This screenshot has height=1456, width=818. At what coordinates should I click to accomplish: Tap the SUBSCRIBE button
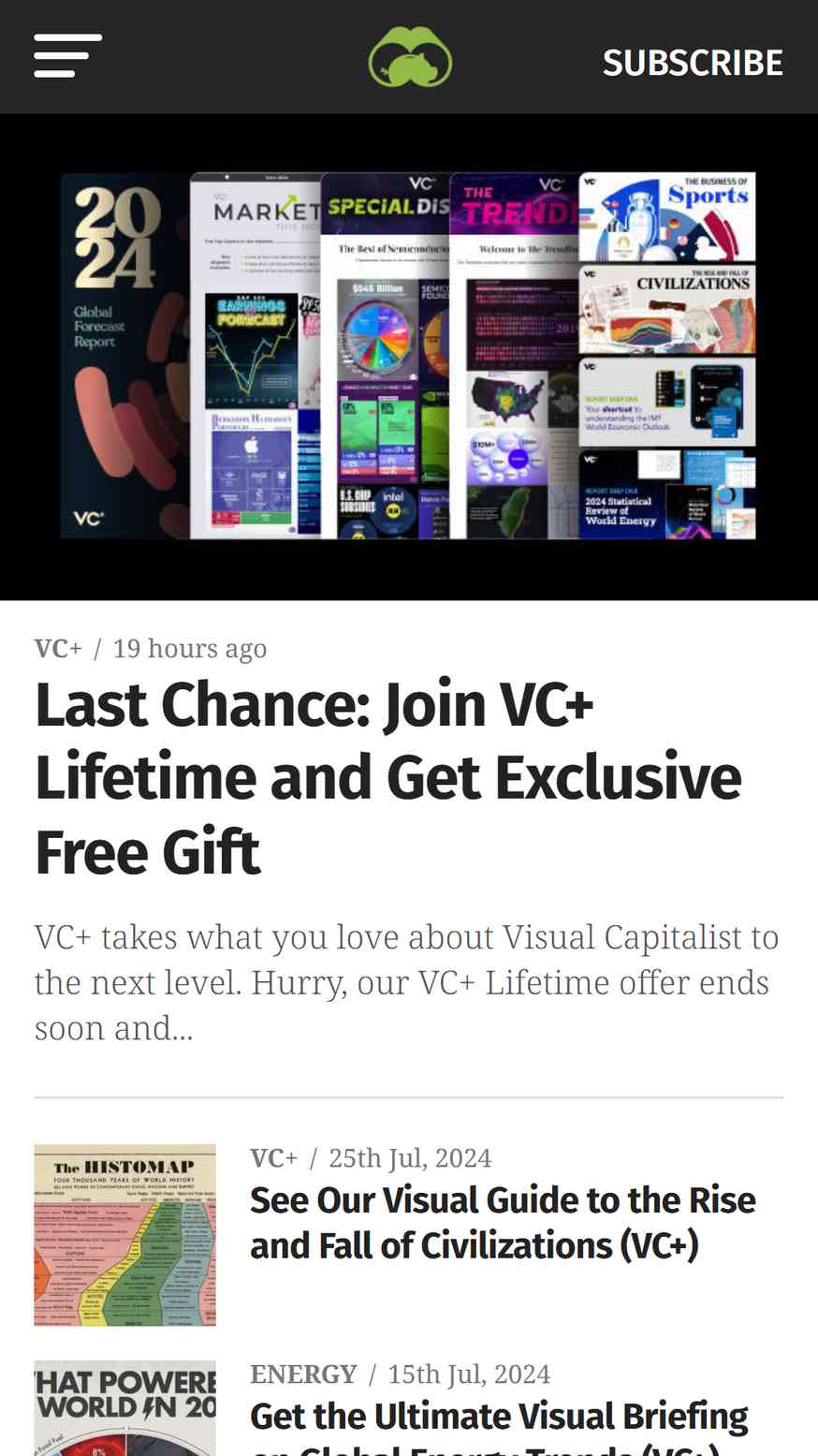[x=693, y=62]
